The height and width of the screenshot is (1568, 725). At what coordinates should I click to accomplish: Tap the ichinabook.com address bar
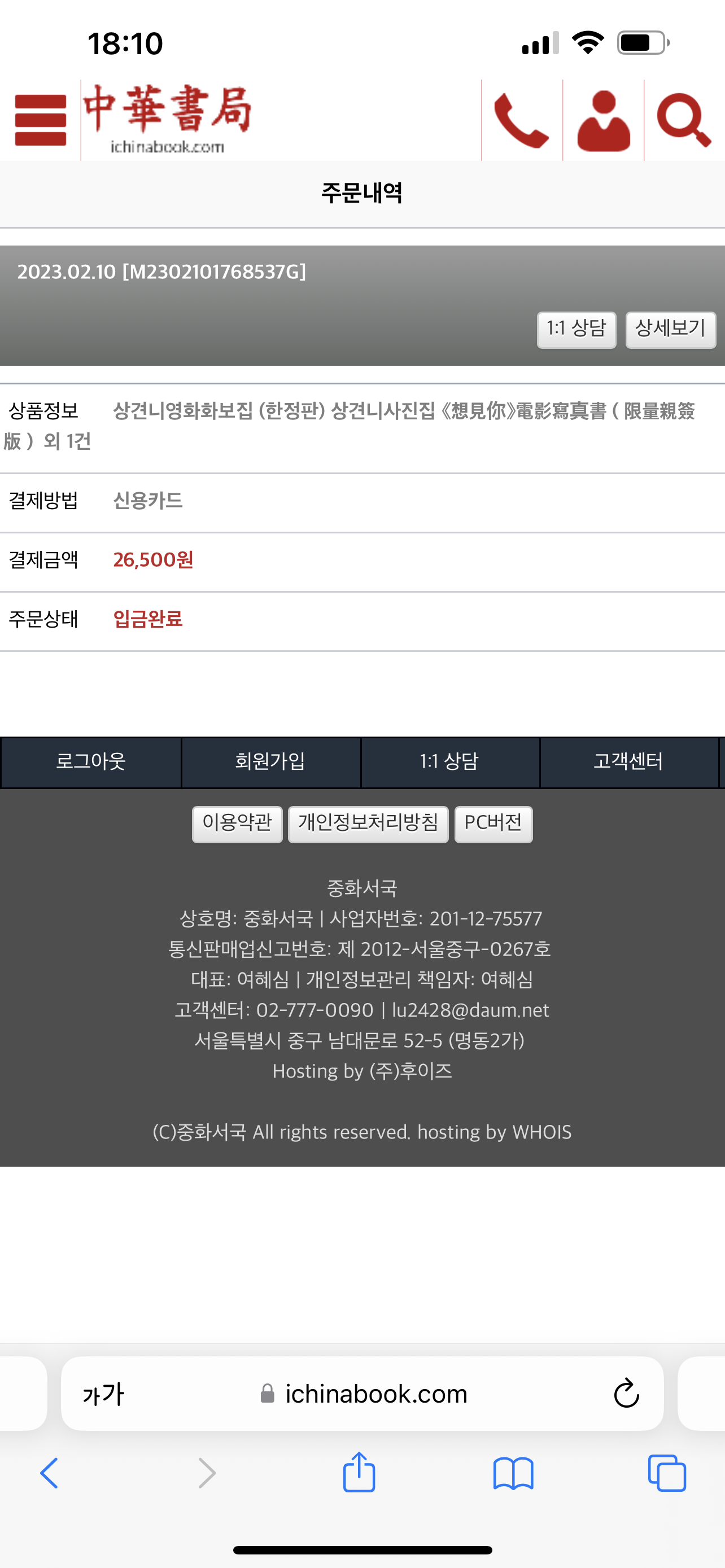[x=363, y=1393]
